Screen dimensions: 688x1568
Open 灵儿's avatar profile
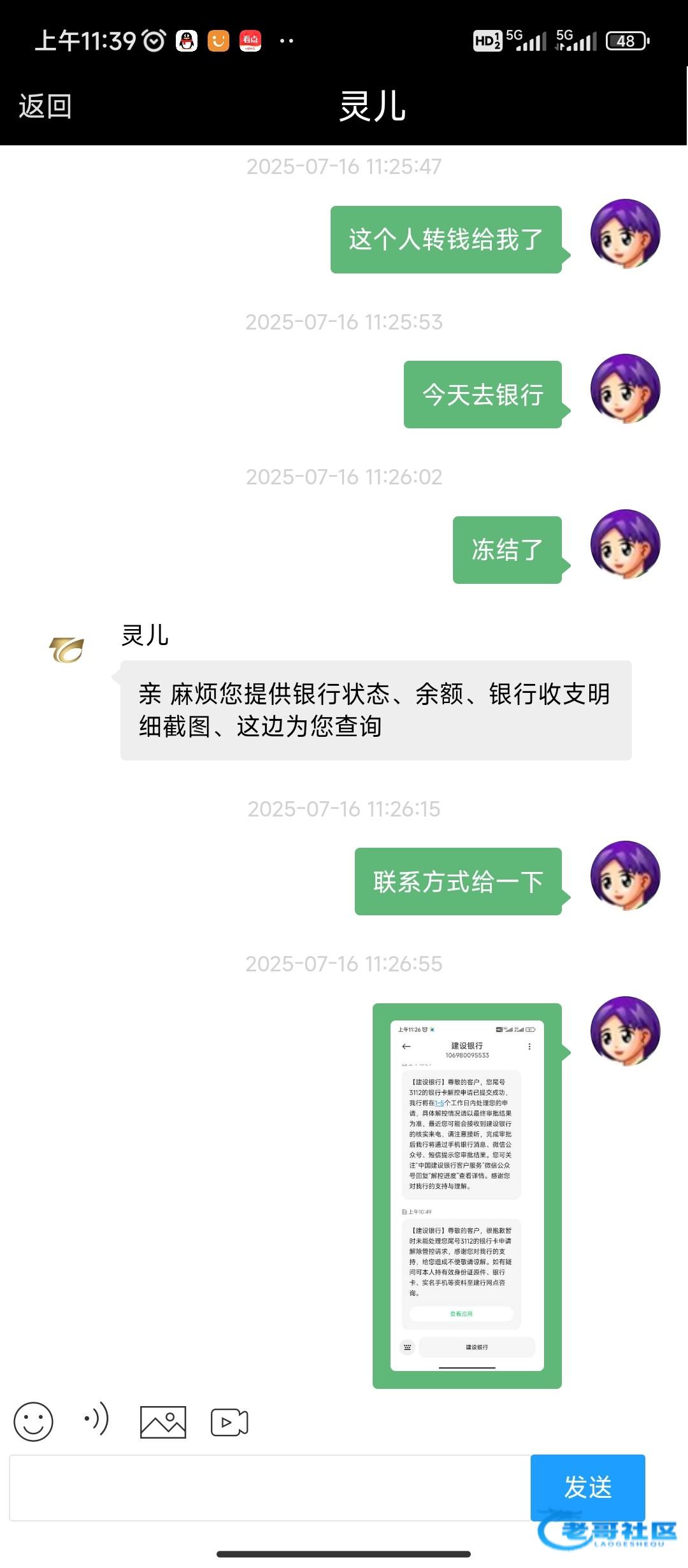pyautogui.click(x=67, y=650)
